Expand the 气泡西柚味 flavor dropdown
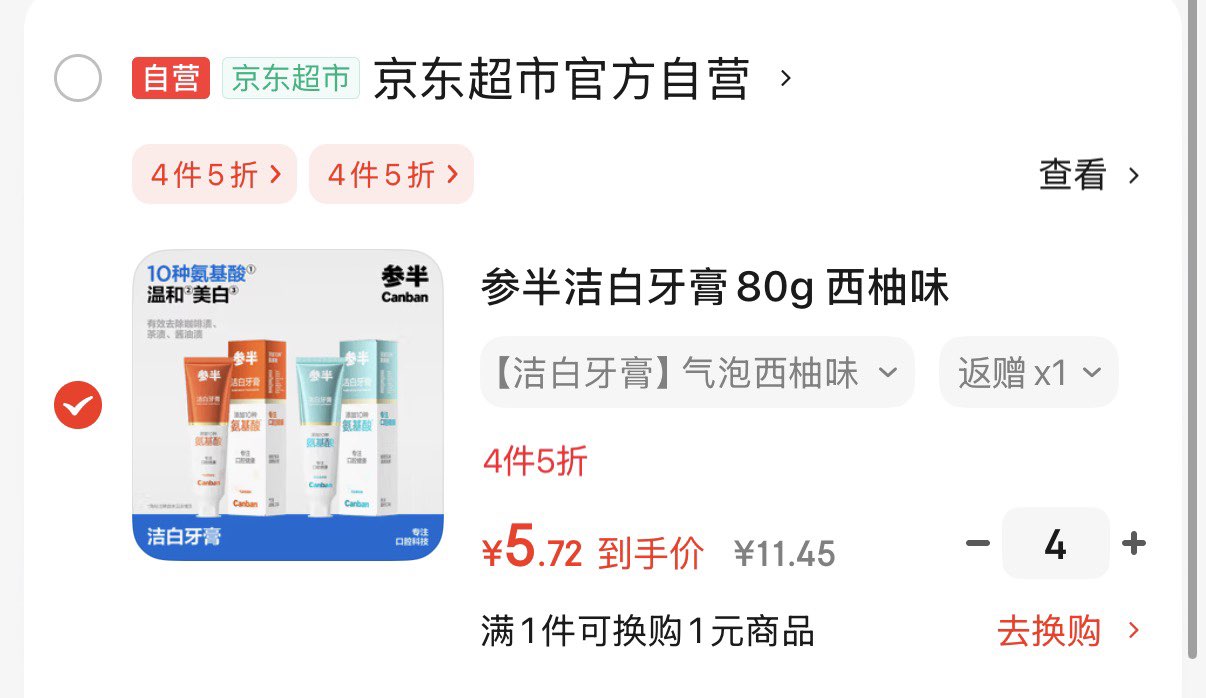Image resolution: width=1206 pixels, height=698 pixels. coord(697,373)
